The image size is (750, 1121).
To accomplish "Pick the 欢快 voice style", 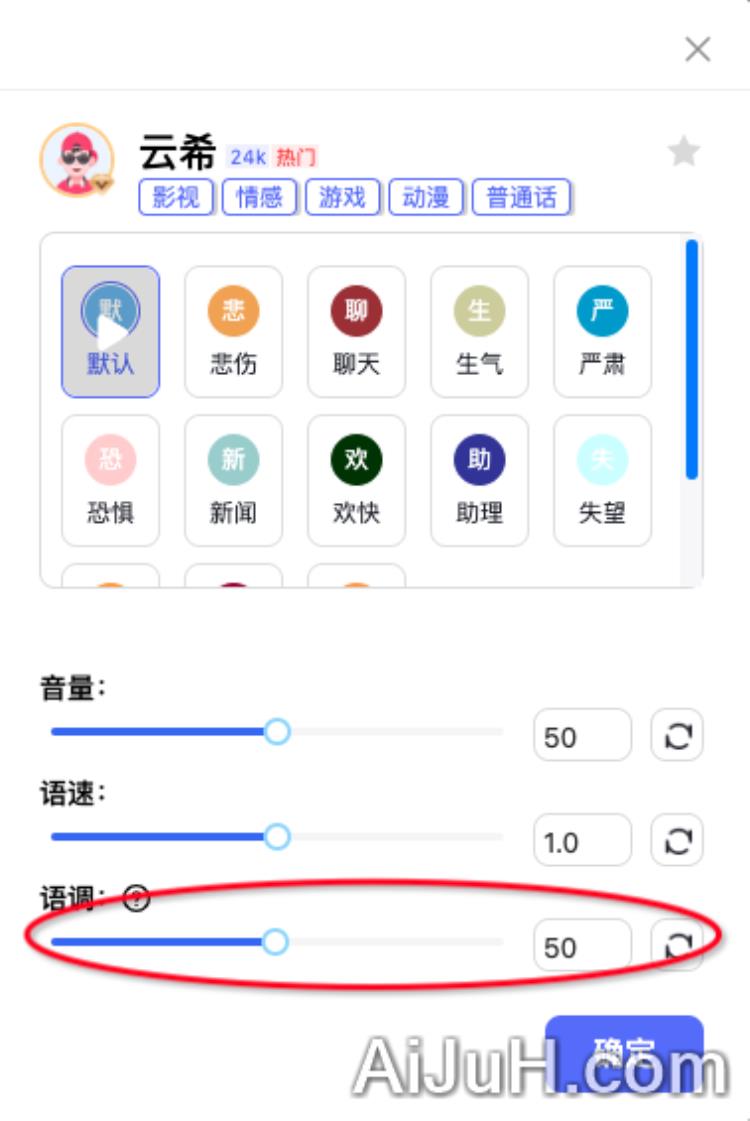I will tap(356, 481).
